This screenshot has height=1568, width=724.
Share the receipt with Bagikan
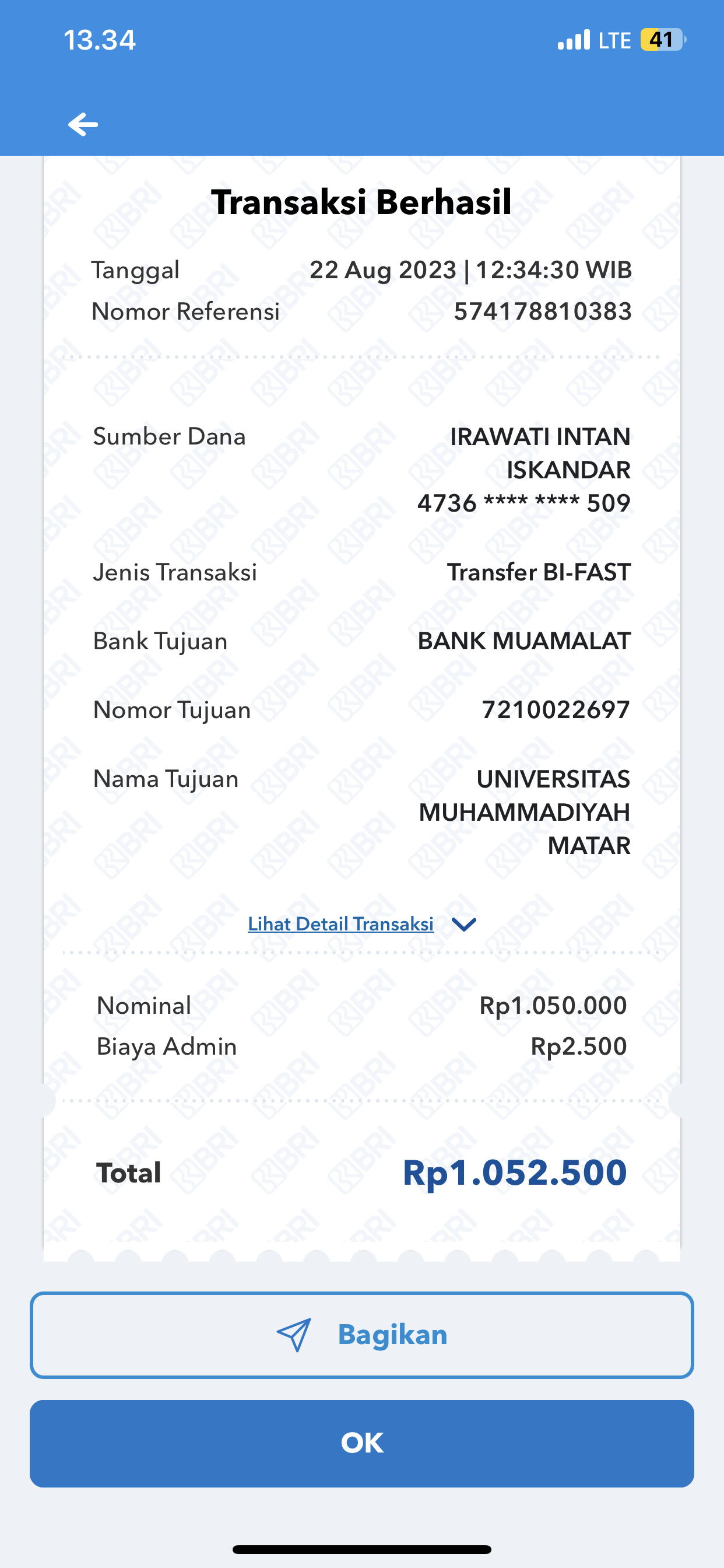[361, 1335]
